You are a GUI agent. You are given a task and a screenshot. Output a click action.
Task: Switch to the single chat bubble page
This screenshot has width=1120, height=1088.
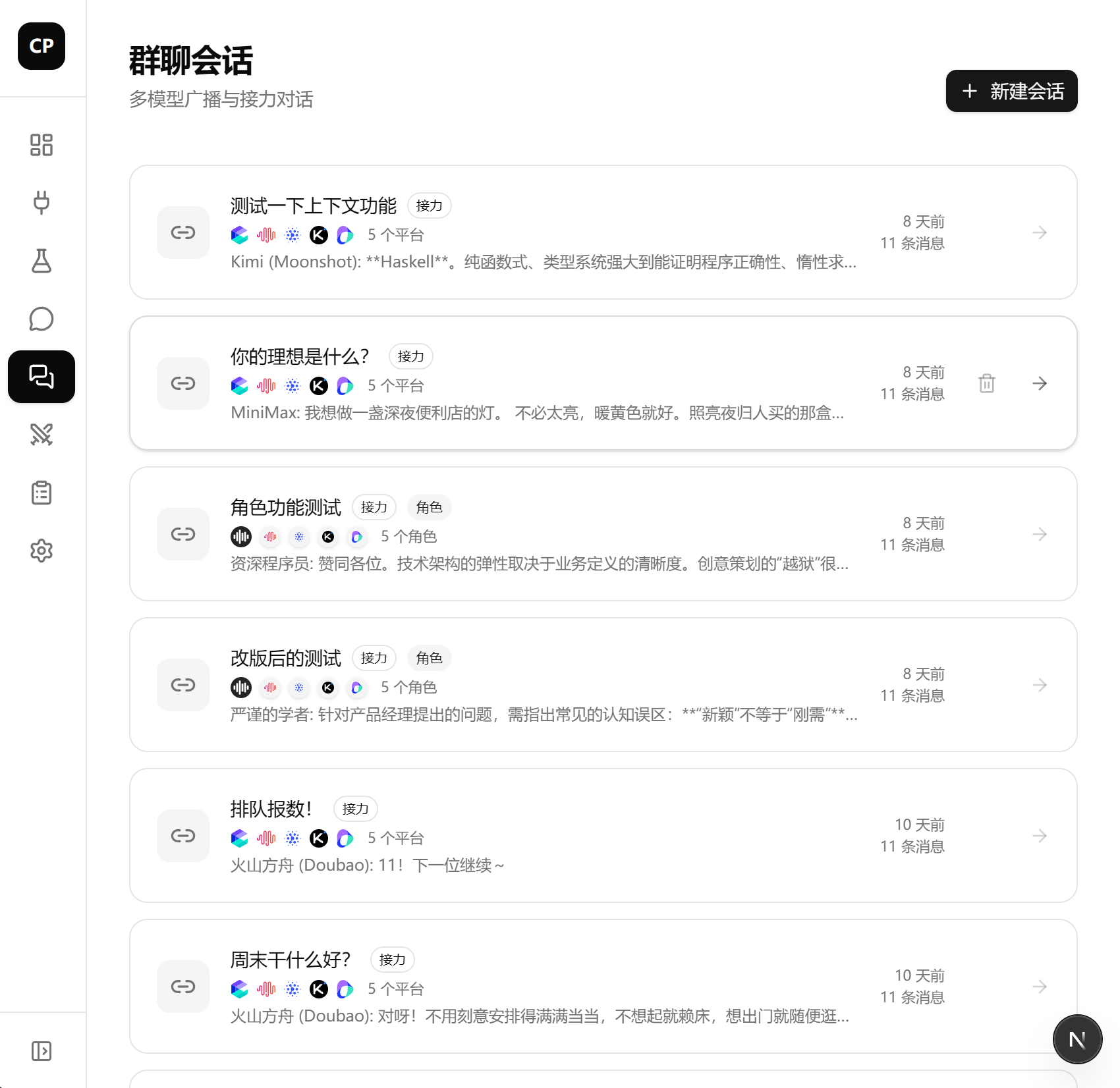pos(42,319)
